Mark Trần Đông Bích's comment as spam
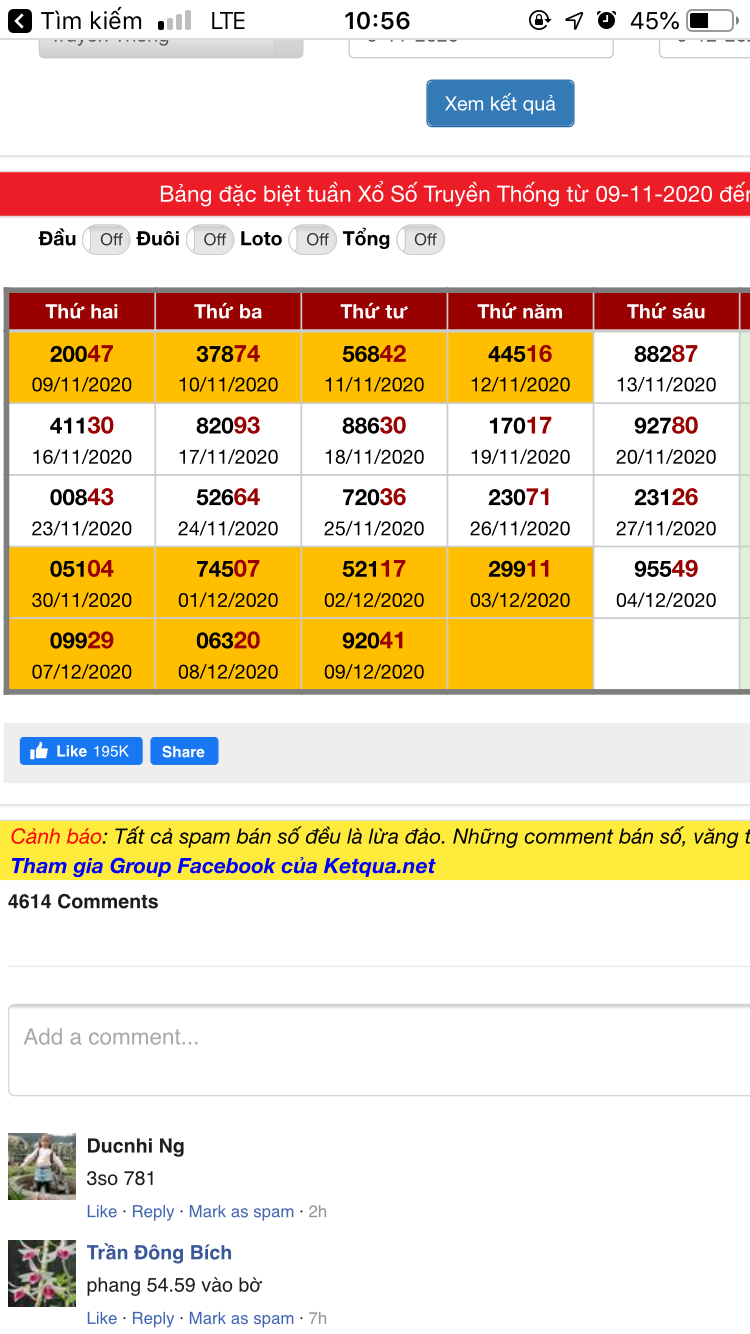The height and width of the screenshot is (1334, 750). (241, 1318)
